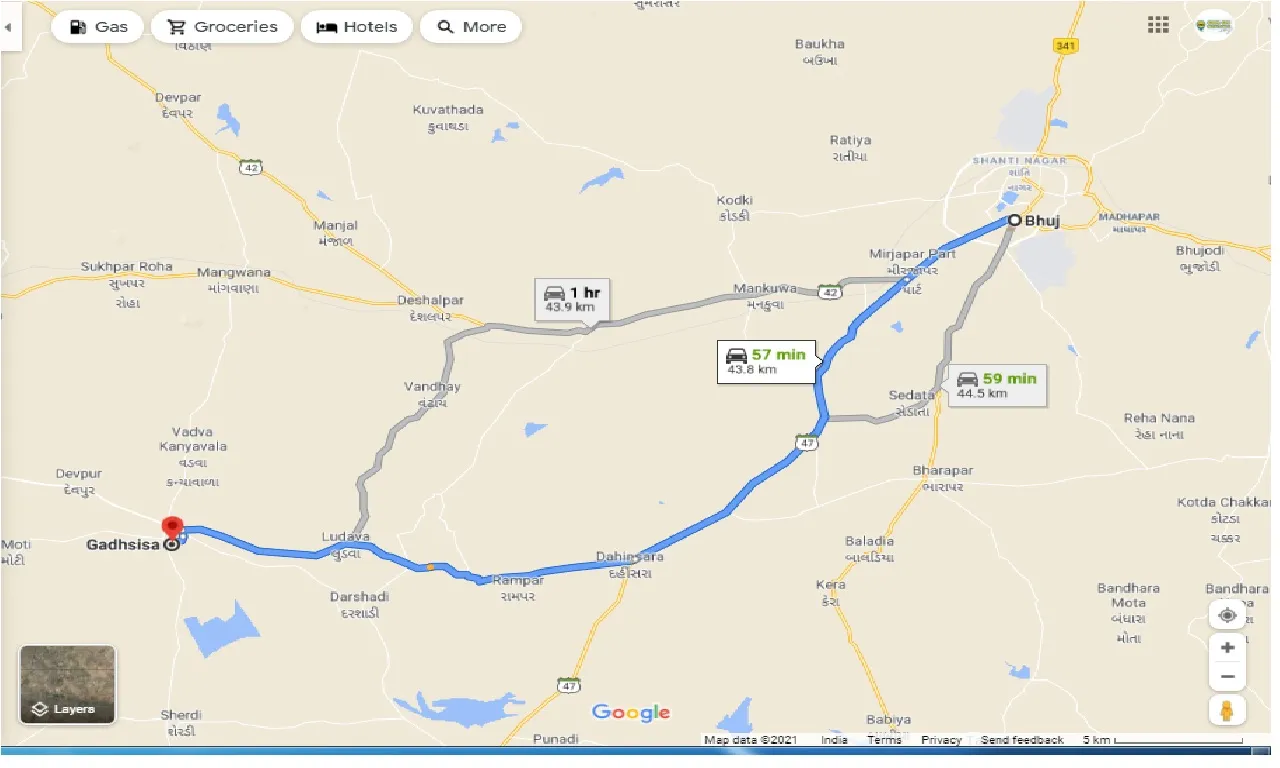Image resolution: width=1280 pixels, height=768 pixels.
Task: Open the Google apps grid
Action: [1158, 26]
